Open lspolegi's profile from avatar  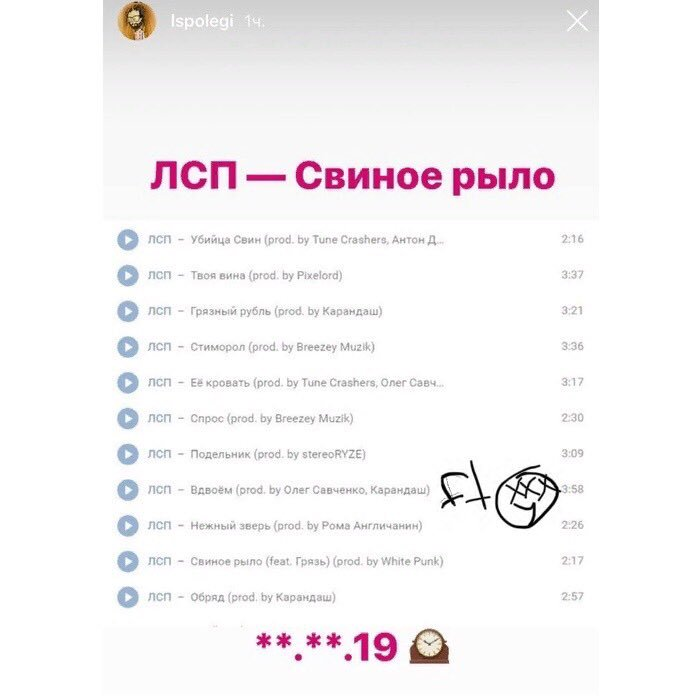point(137,21)
